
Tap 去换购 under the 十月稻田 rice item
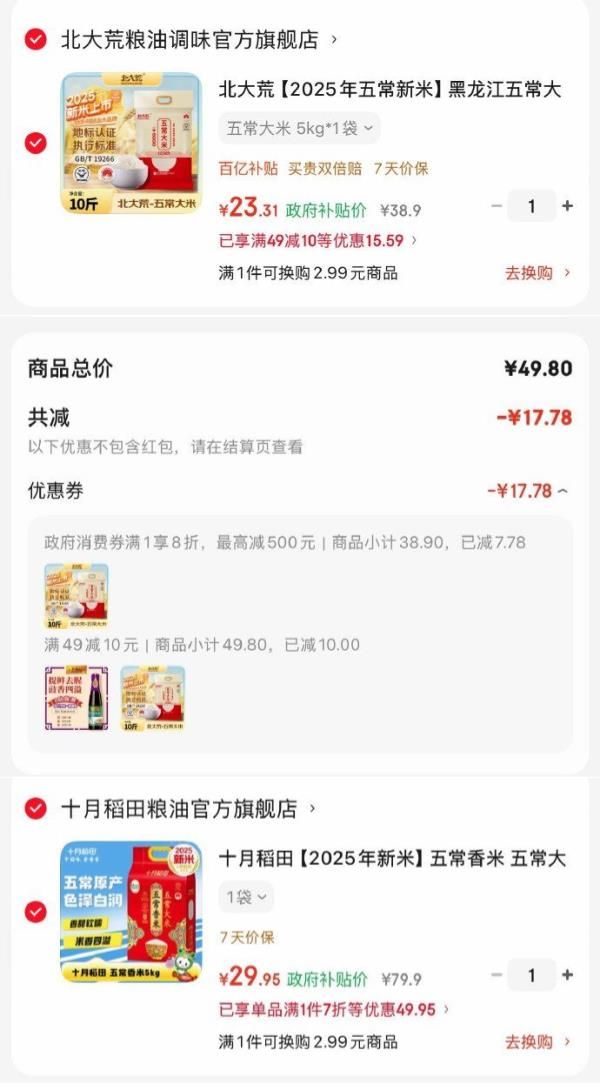point(537,1042)
